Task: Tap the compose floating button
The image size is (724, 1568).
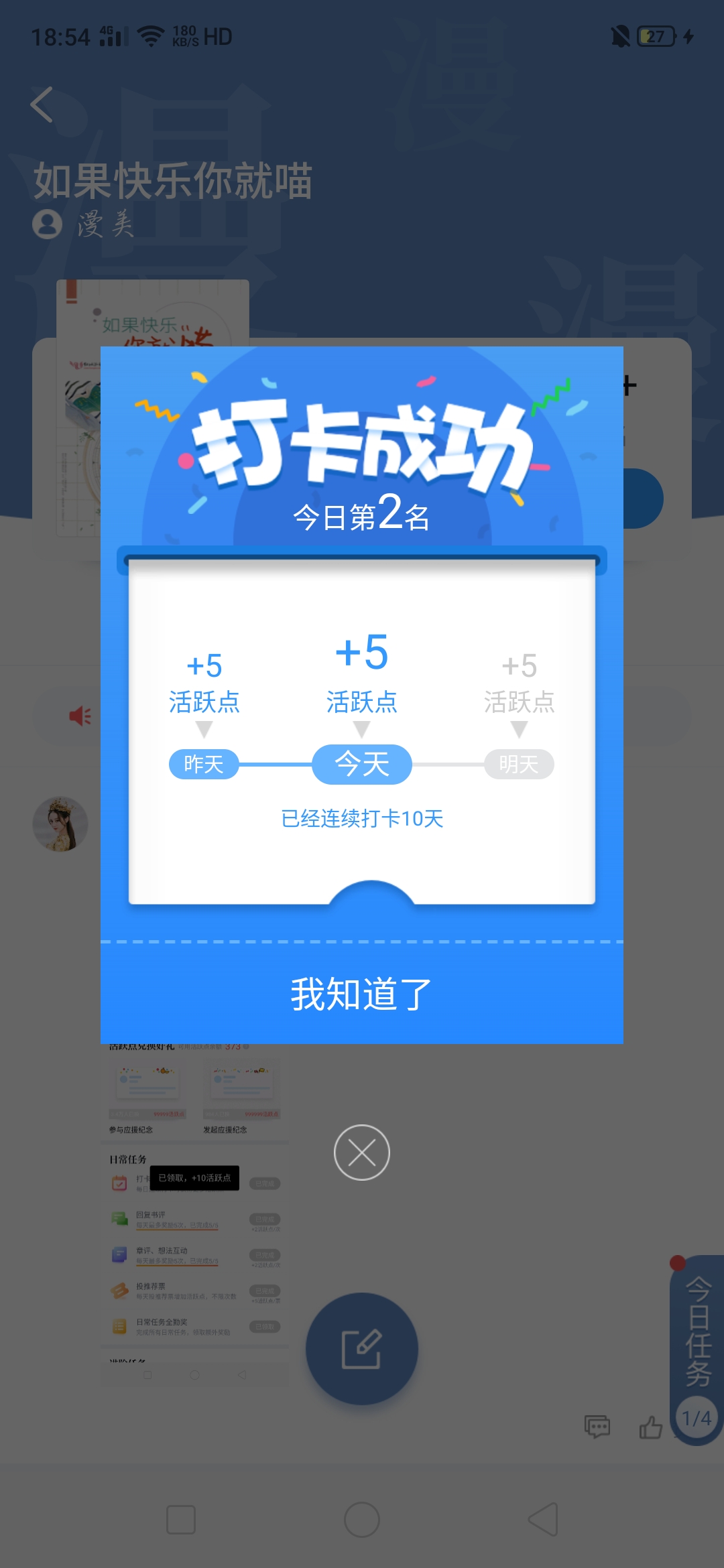Action: (362, 1348)
